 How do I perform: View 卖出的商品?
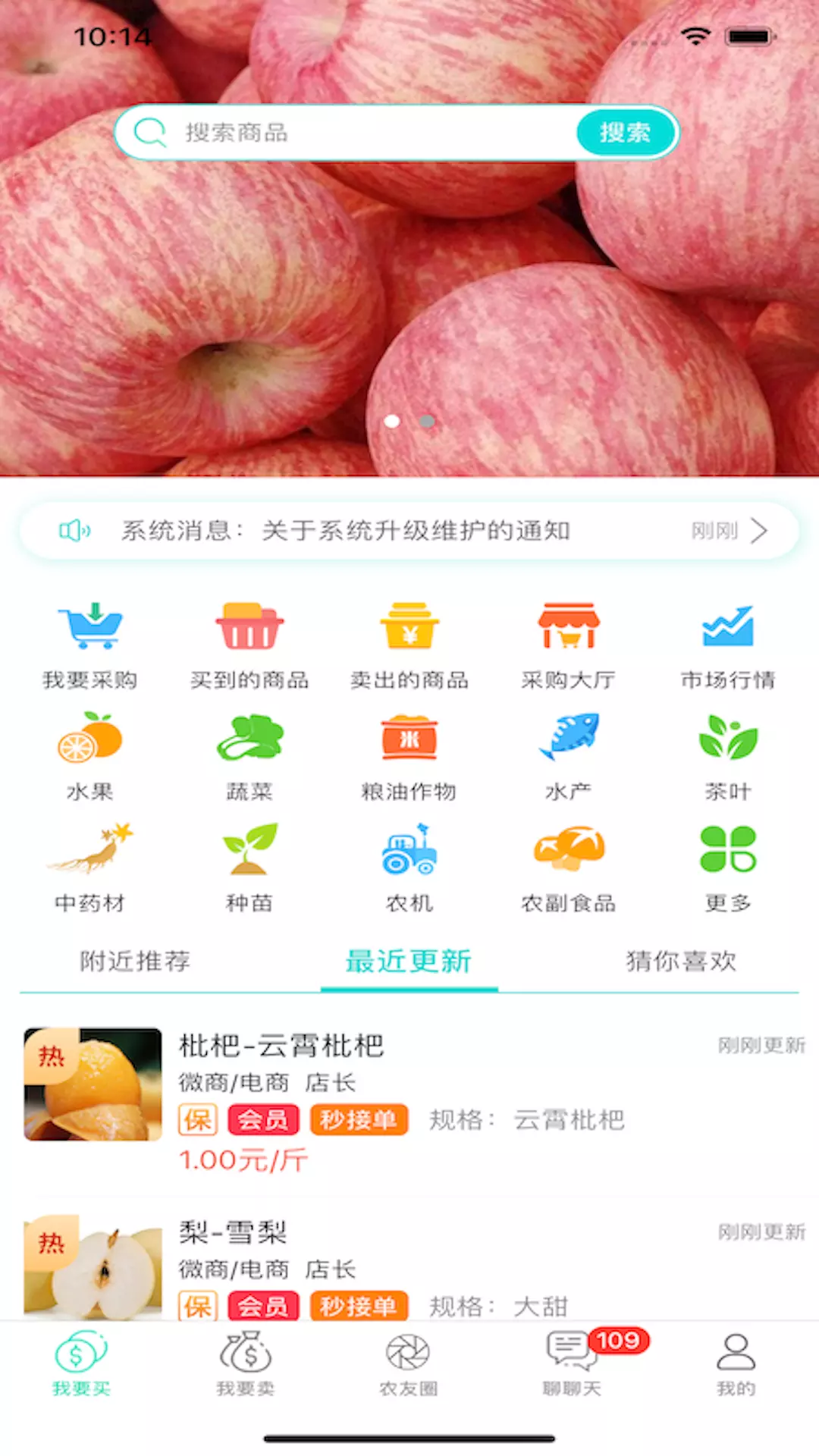point(409,646)
